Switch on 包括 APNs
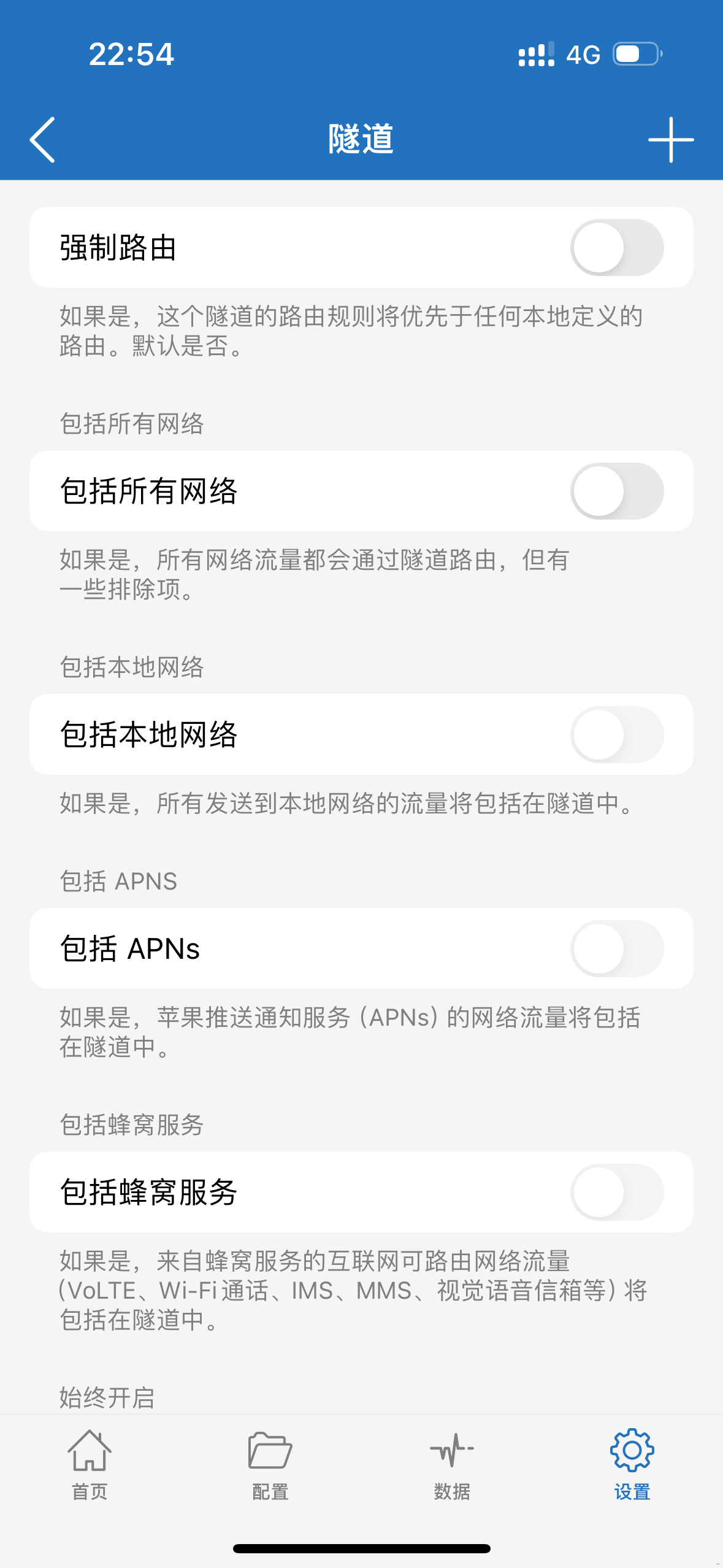The width and height of the screenshot is (723, 1568). 616,948
